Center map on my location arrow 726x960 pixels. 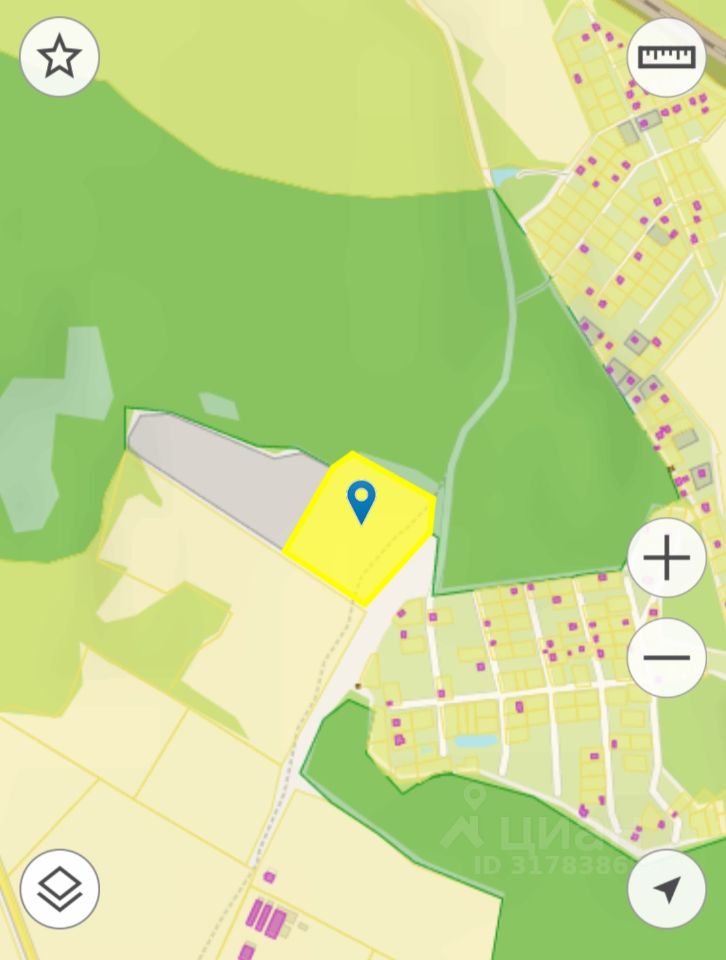click(666, 888)
